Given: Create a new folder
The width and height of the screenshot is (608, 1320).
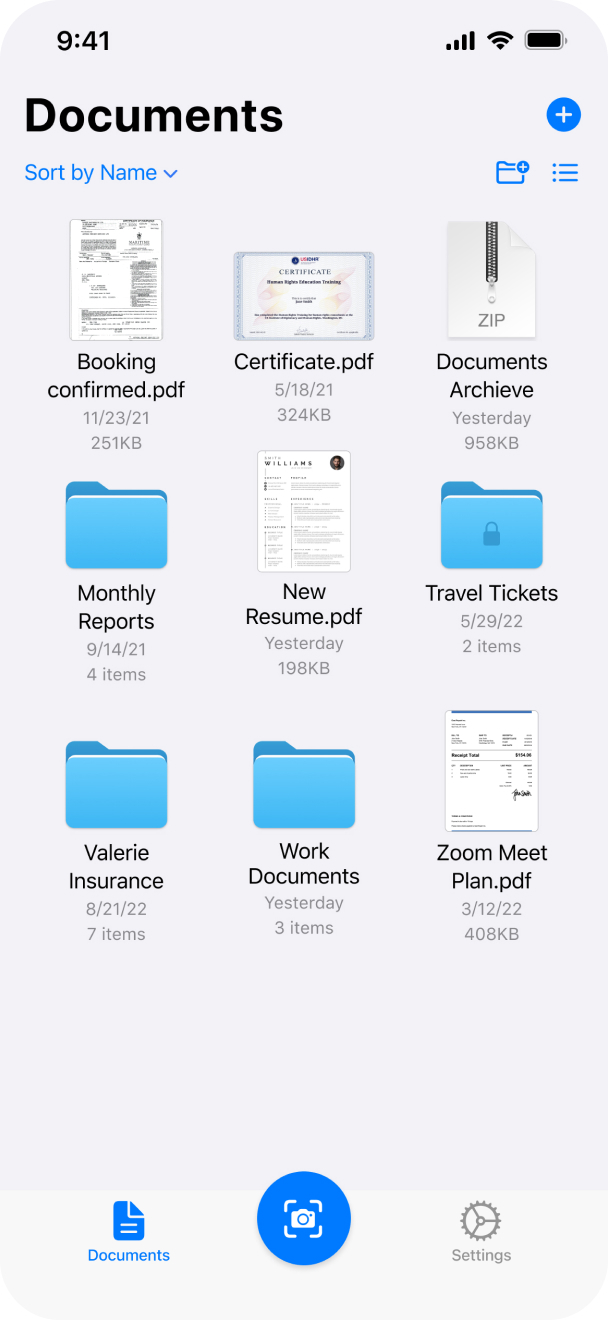Looking at the screenshot, I should point(512,172).
